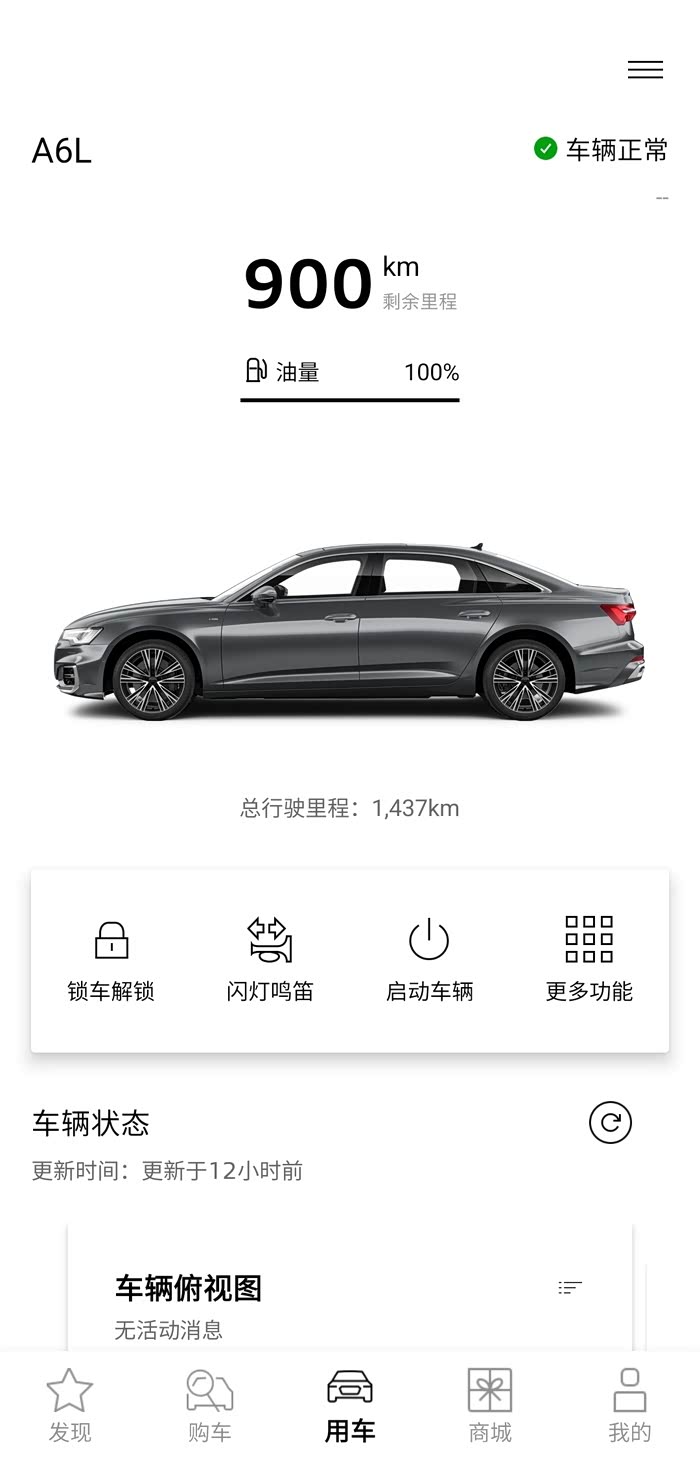
Task: Refresh the 车辆状态 vehicle status
Action: [x=610, y=1122]
